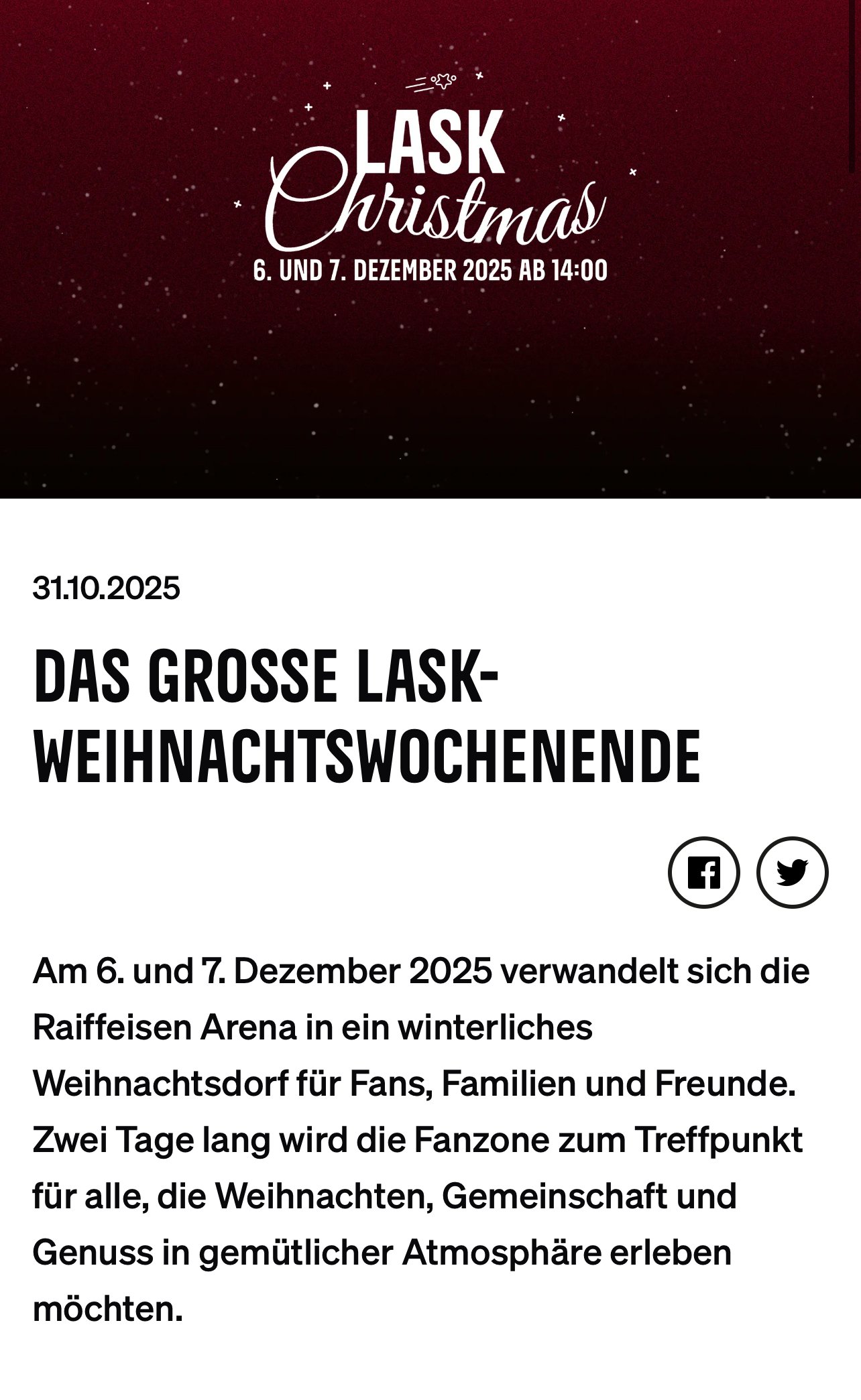861x1400 pixels.
Task: Share the article on Facebook
Action: [703, 873]
